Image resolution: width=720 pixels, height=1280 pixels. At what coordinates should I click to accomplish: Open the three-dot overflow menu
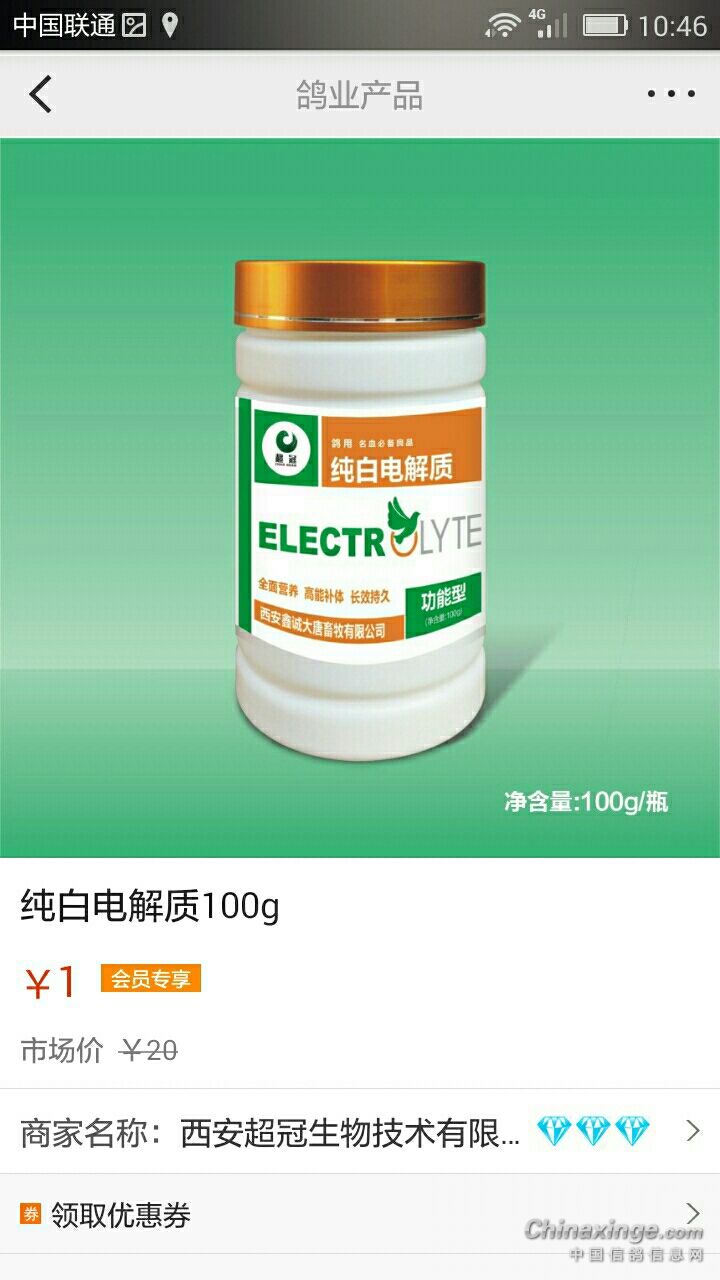pyautogui.click(x=670, y=95)
